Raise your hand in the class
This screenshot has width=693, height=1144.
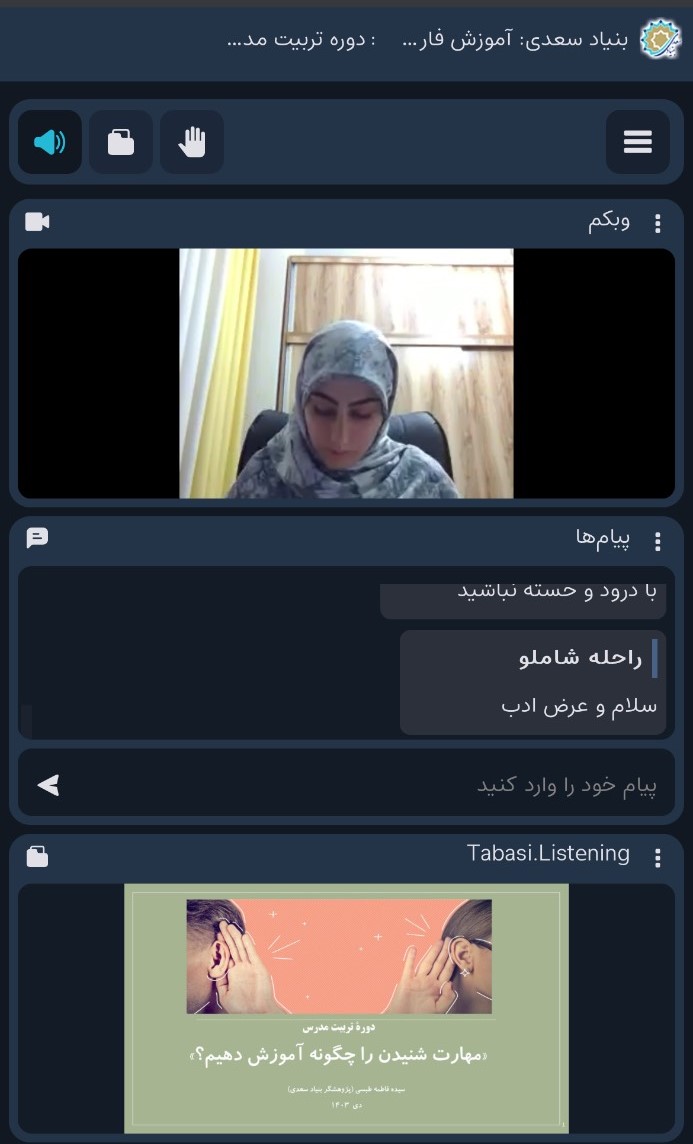tap(192, 142)
